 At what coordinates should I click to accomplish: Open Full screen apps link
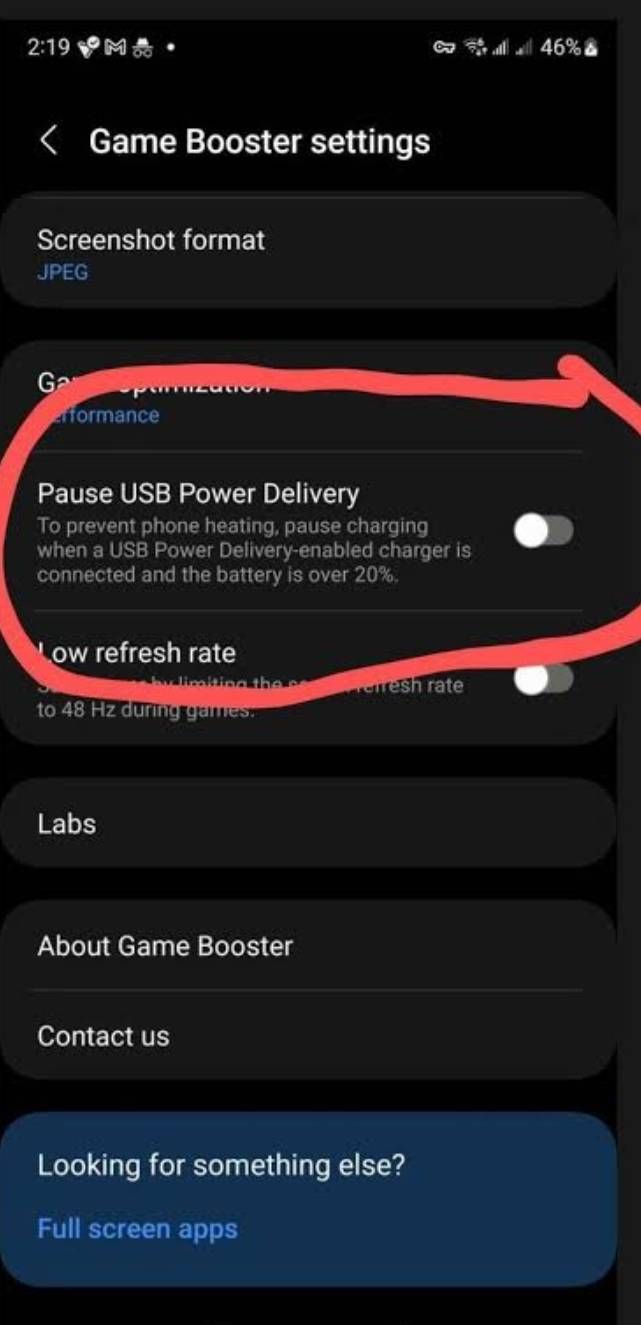point(137,1228)
